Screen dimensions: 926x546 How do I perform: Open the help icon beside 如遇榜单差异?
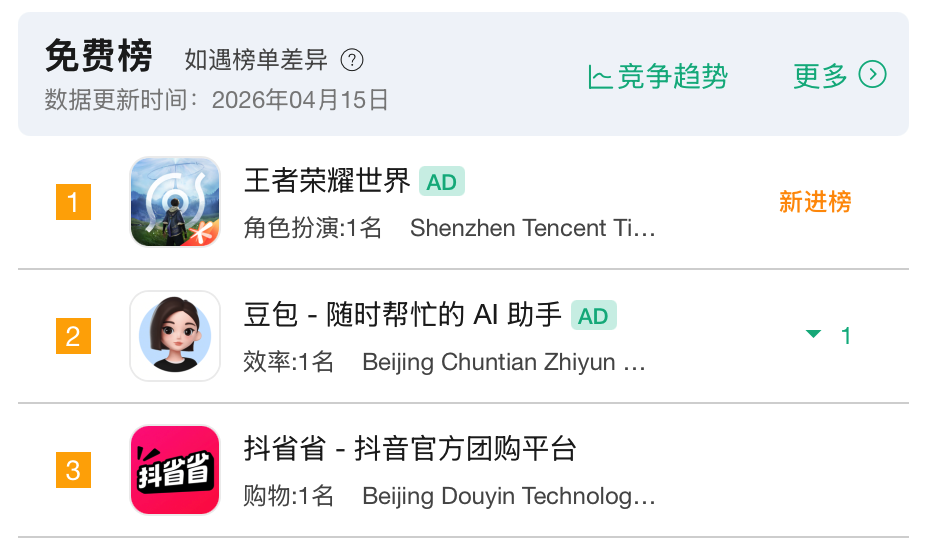point(352,60)
